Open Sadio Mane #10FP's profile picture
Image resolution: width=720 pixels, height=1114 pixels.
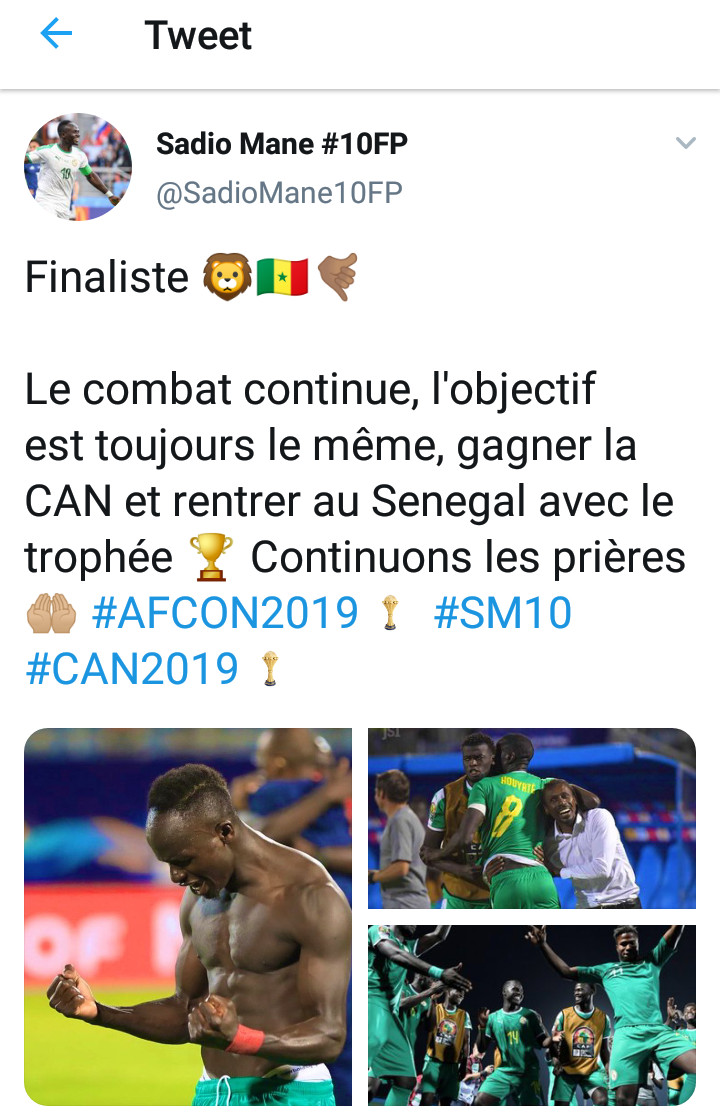coord(78,167)
